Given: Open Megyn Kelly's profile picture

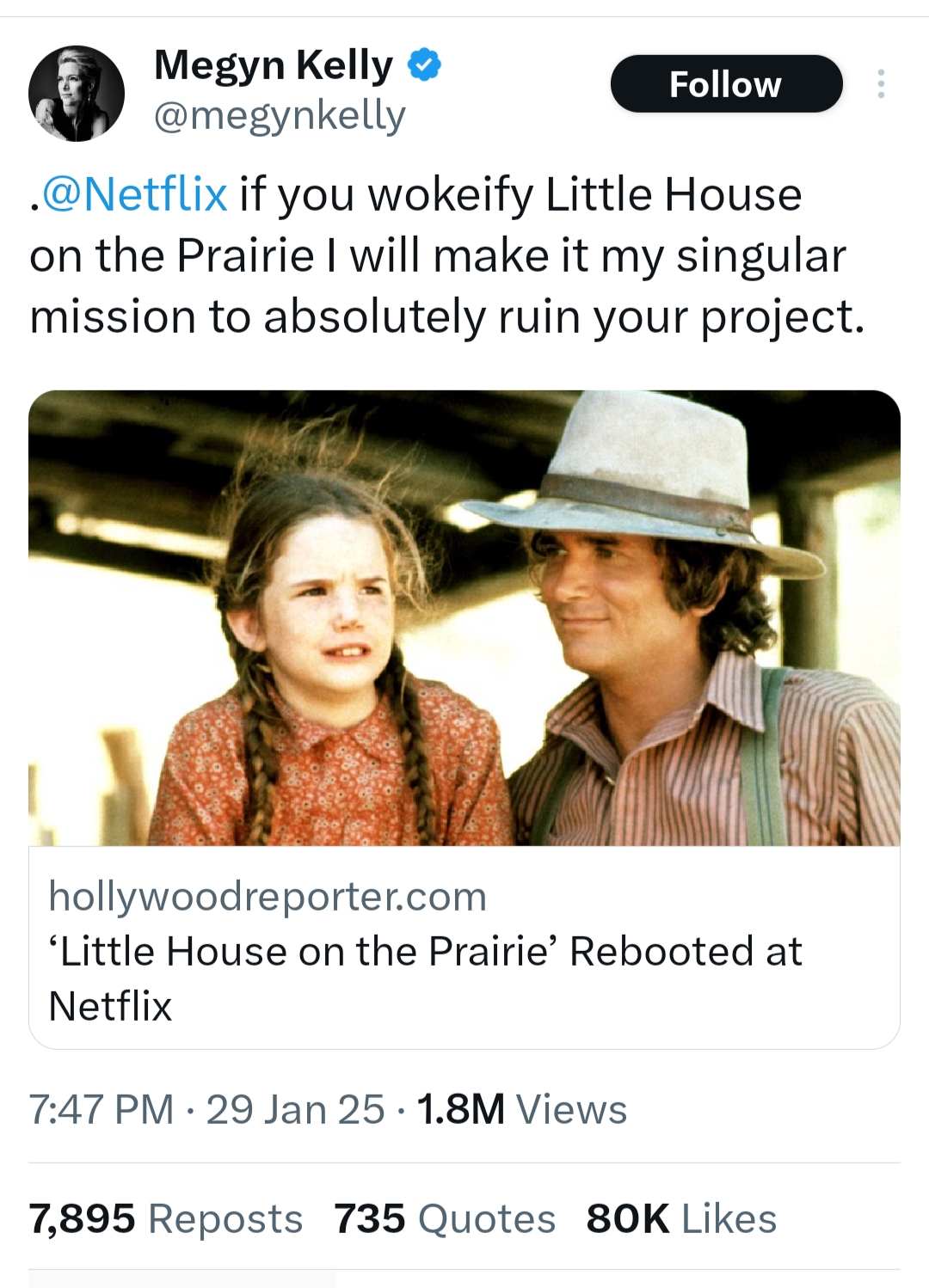Looking at the screenshot, I should [77, 94].
